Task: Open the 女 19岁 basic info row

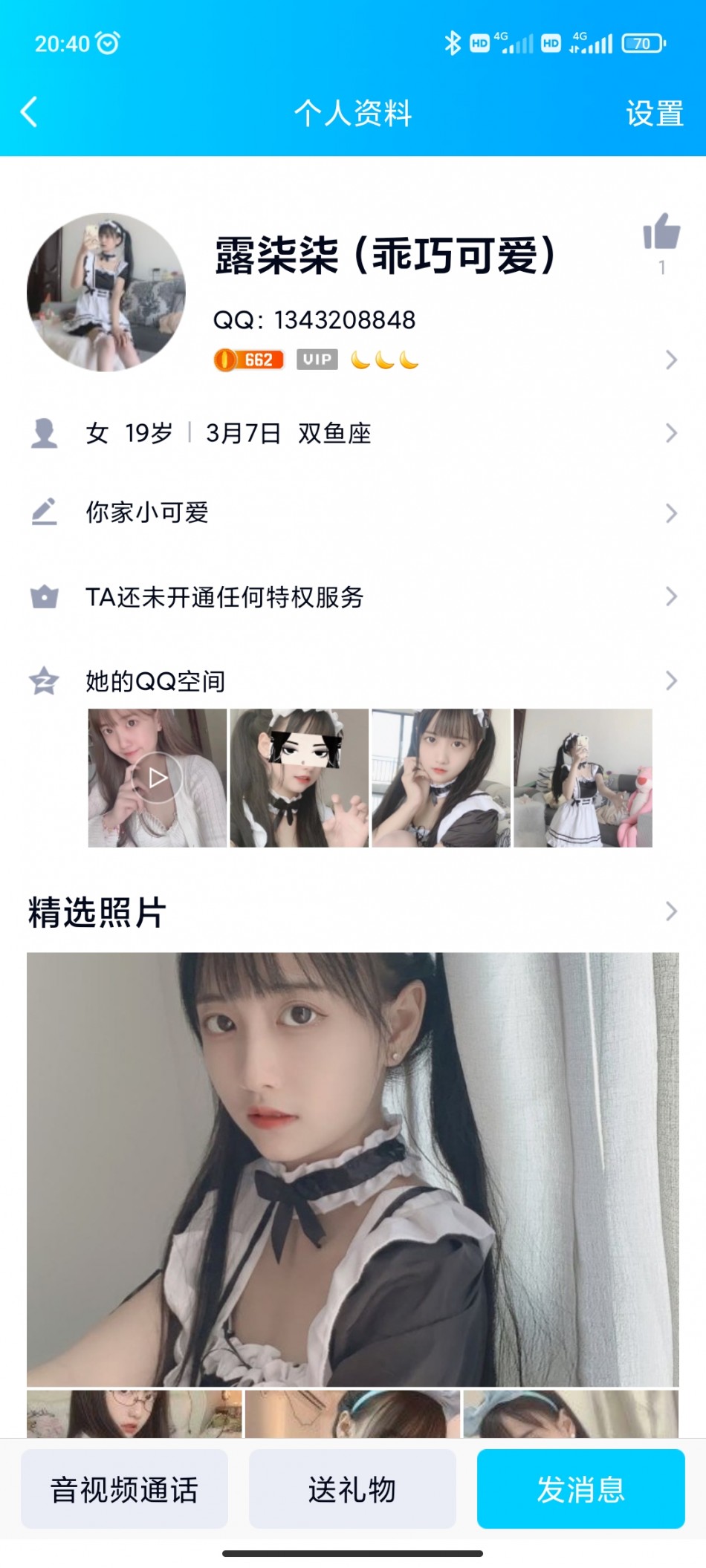Action: (x=353, y=433)
